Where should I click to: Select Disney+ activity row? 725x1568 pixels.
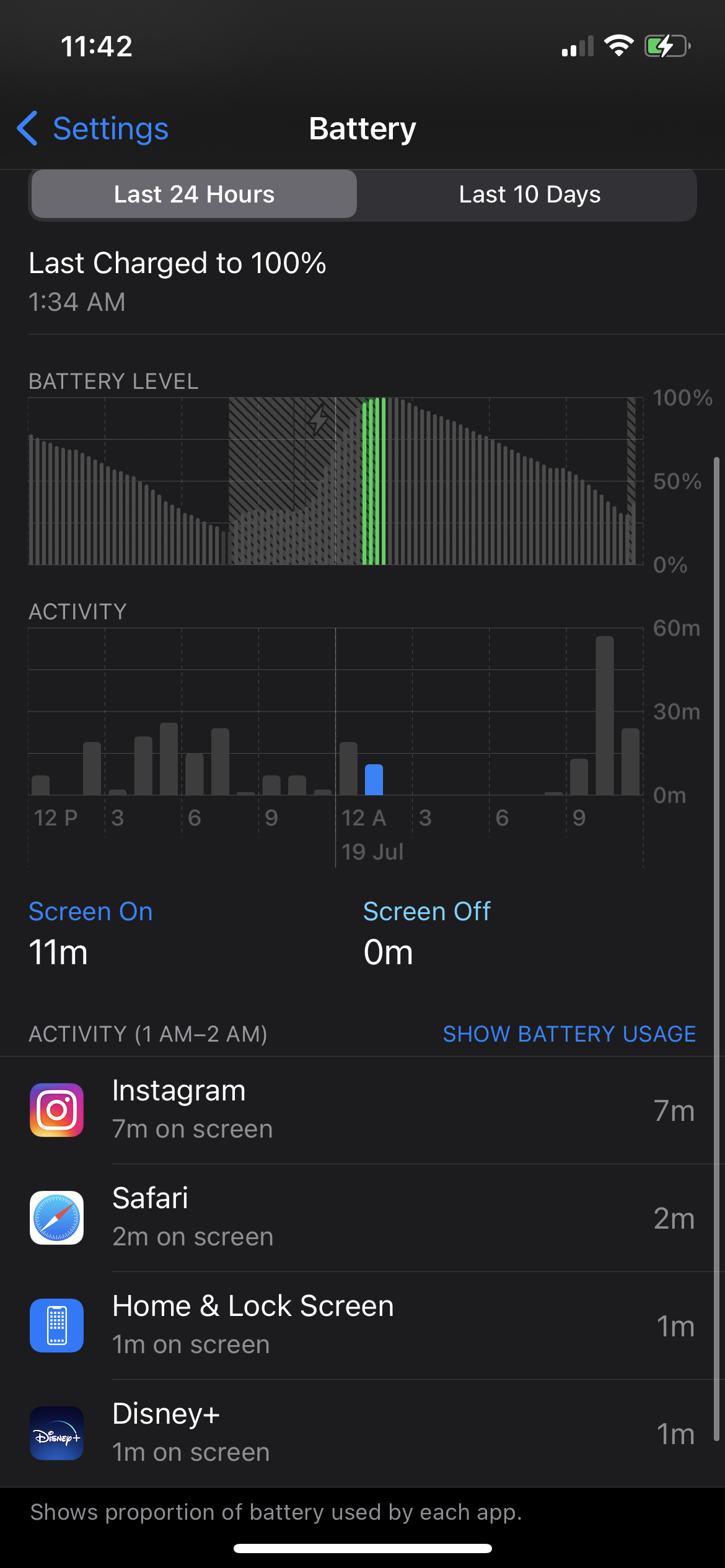(x=362, y=1433)
